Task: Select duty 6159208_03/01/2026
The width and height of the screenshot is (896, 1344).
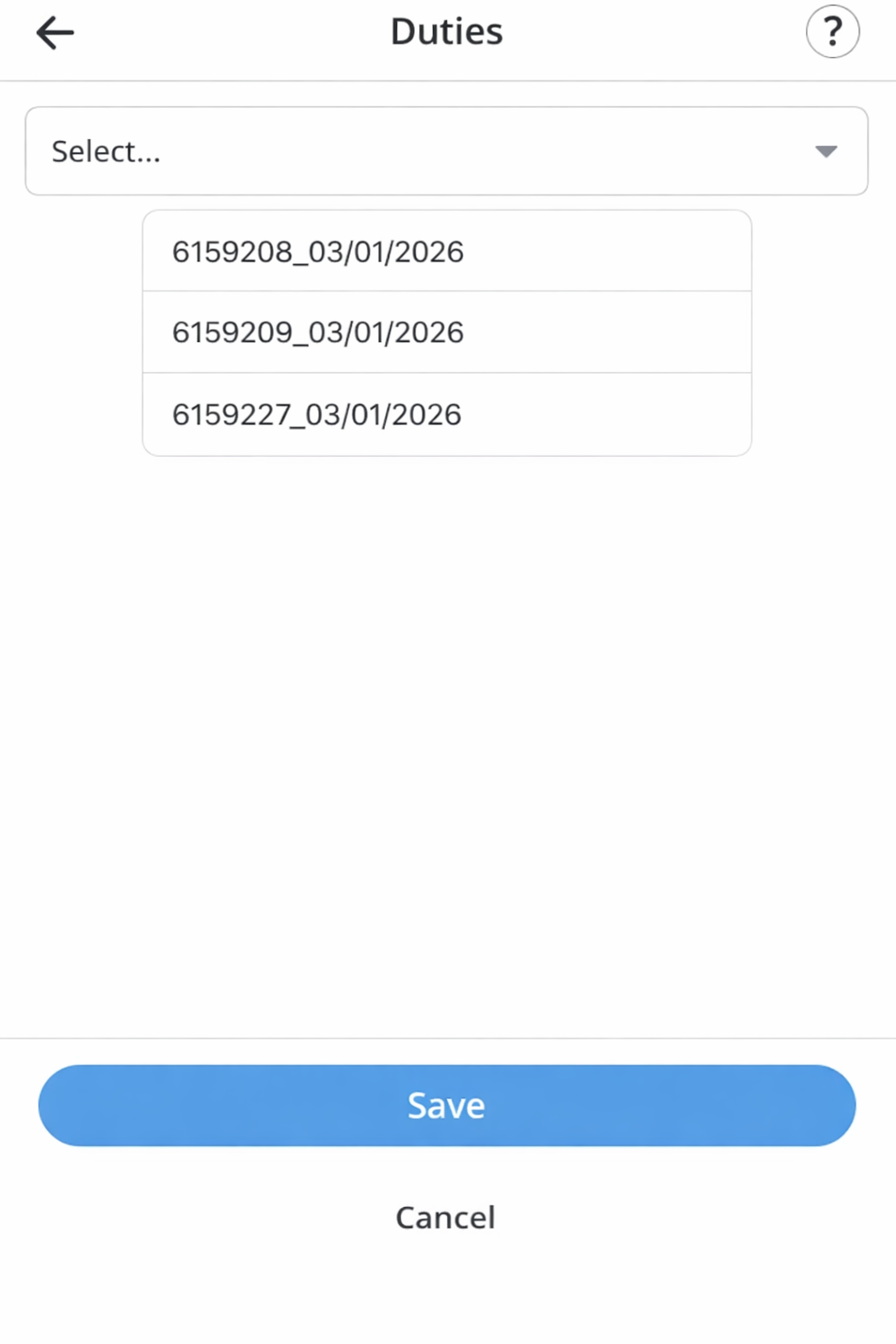Action: click(x=446, y=251)
